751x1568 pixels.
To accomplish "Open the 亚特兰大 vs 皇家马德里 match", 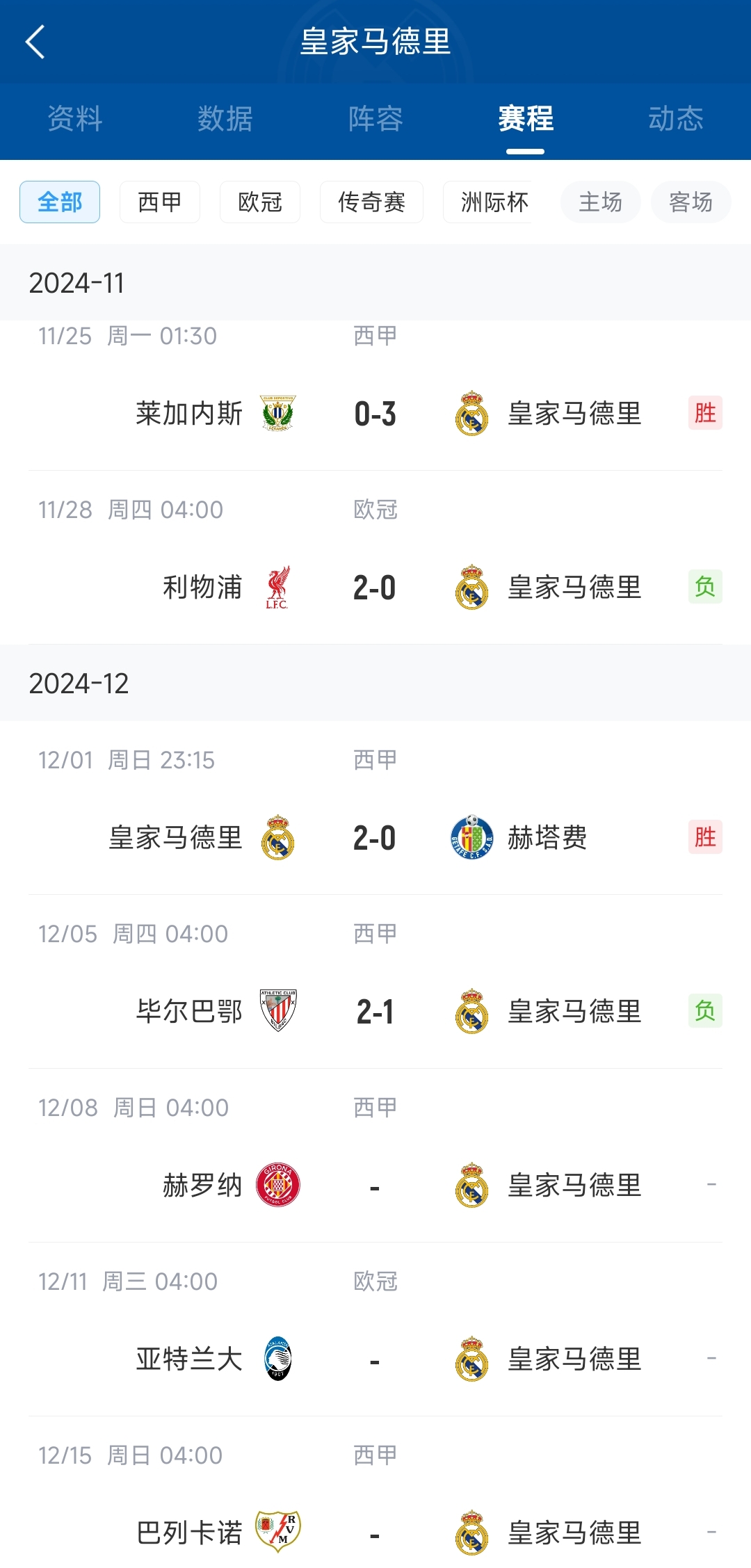I will pos(375,1329).
